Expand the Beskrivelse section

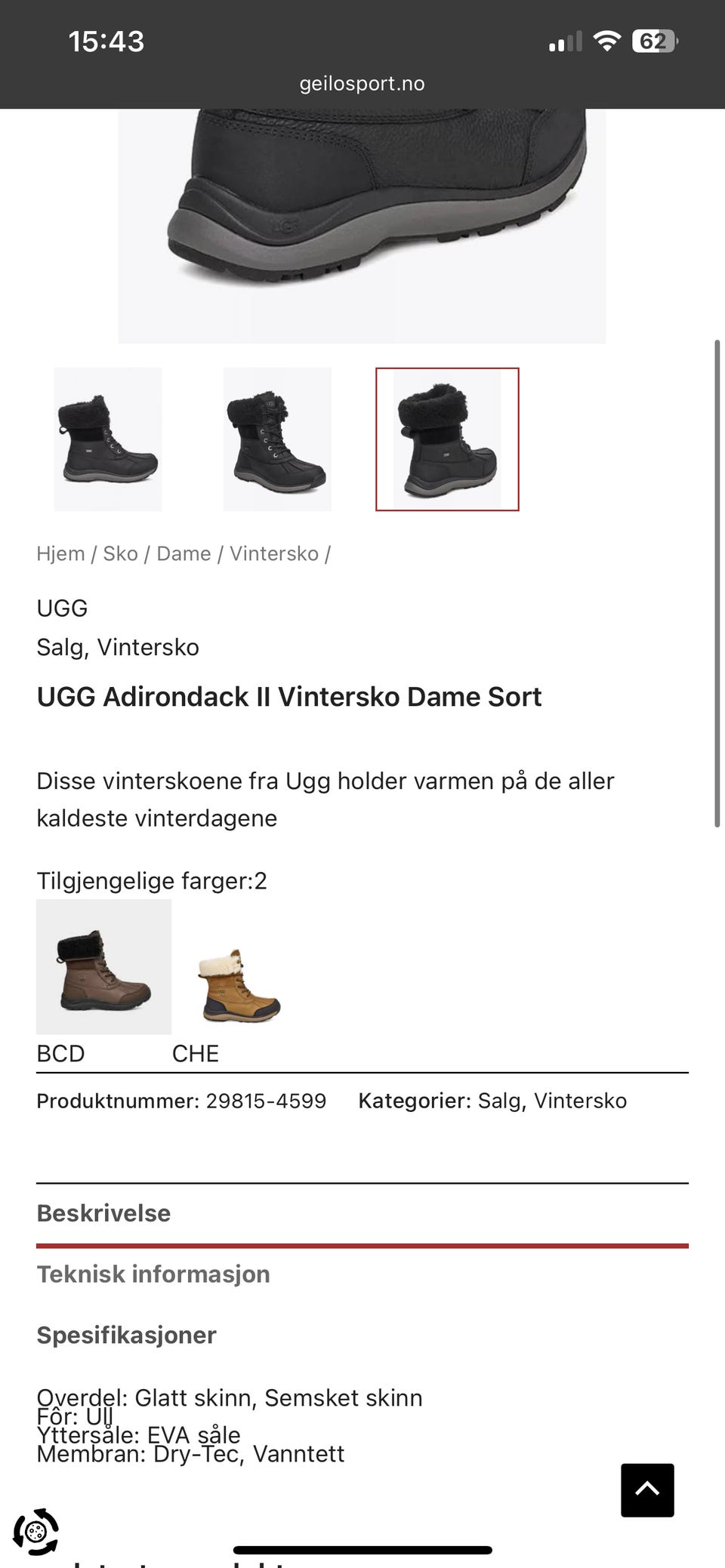point(103,1213)
